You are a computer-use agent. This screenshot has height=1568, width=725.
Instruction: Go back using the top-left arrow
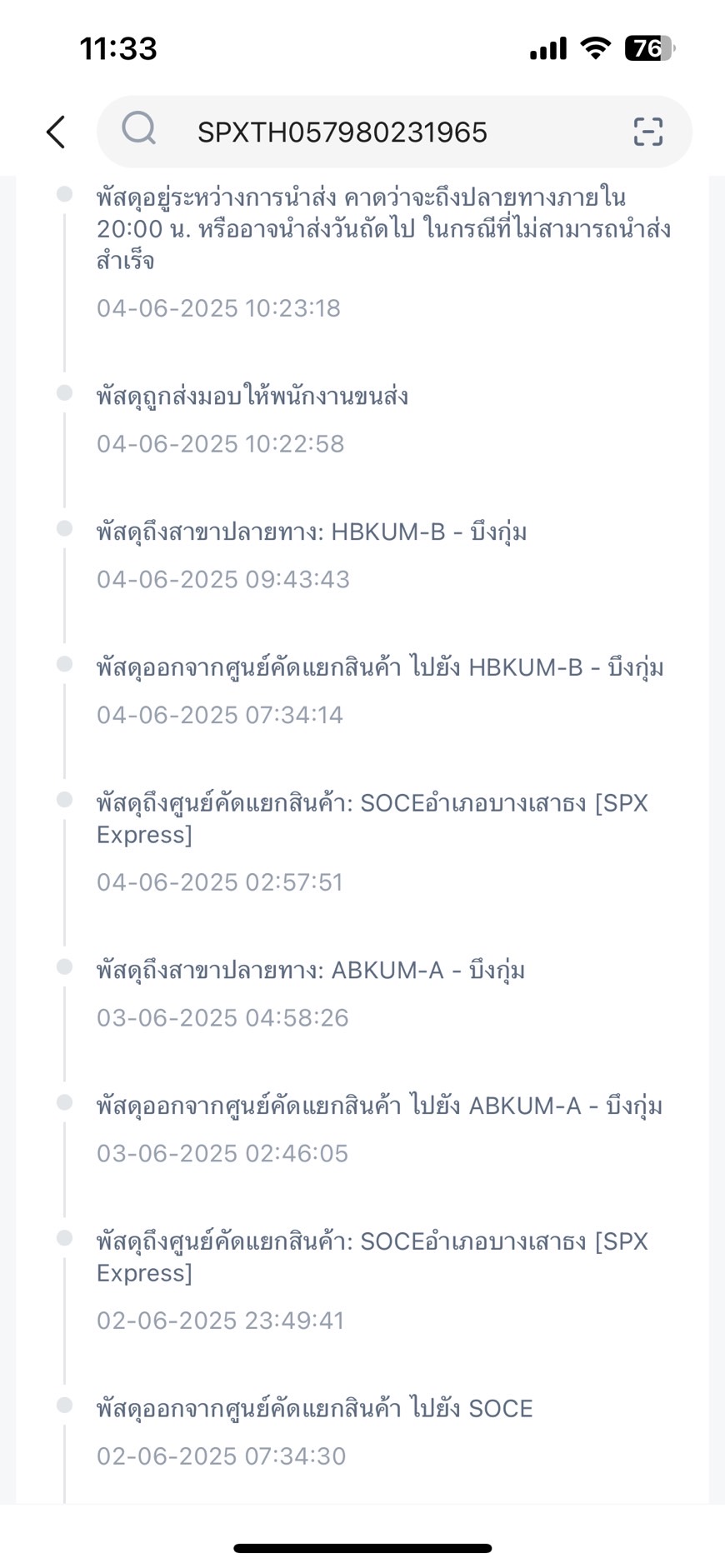55,132
